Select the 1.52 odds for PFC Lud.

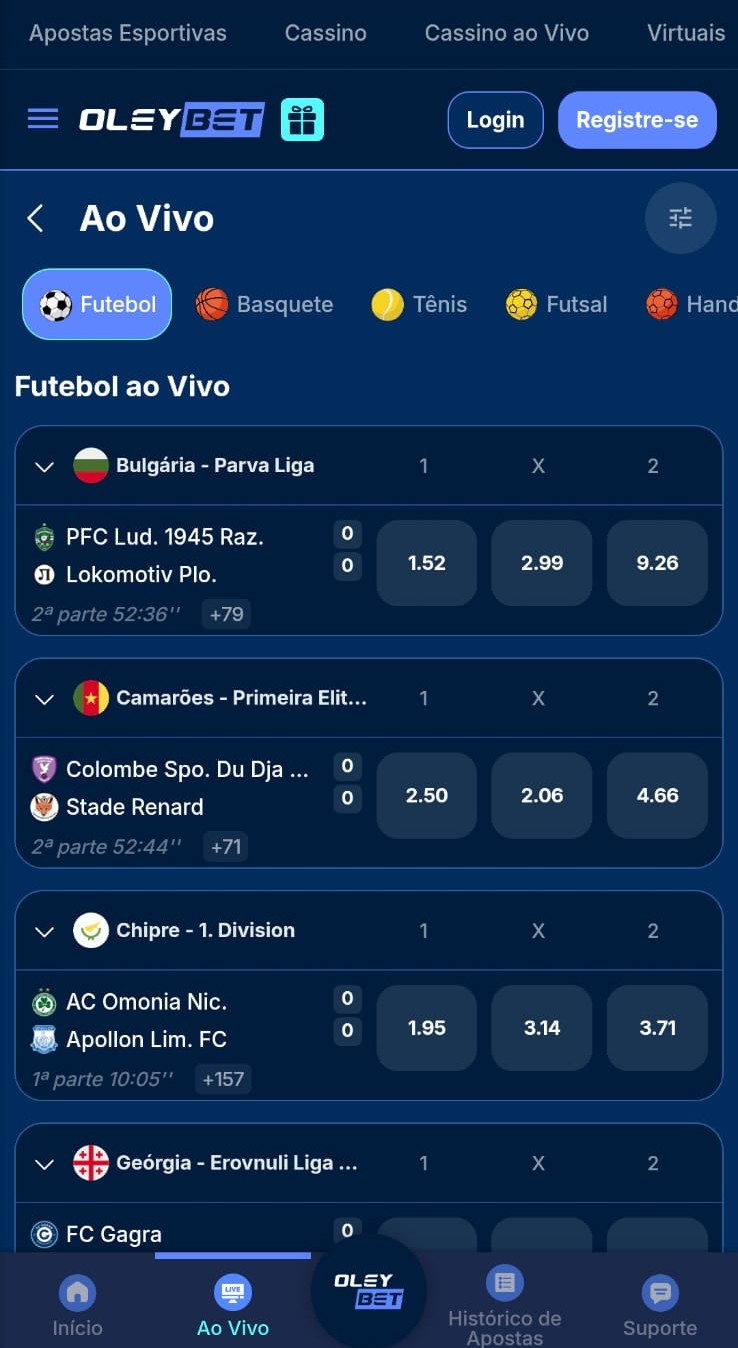(x=426, y=562)
